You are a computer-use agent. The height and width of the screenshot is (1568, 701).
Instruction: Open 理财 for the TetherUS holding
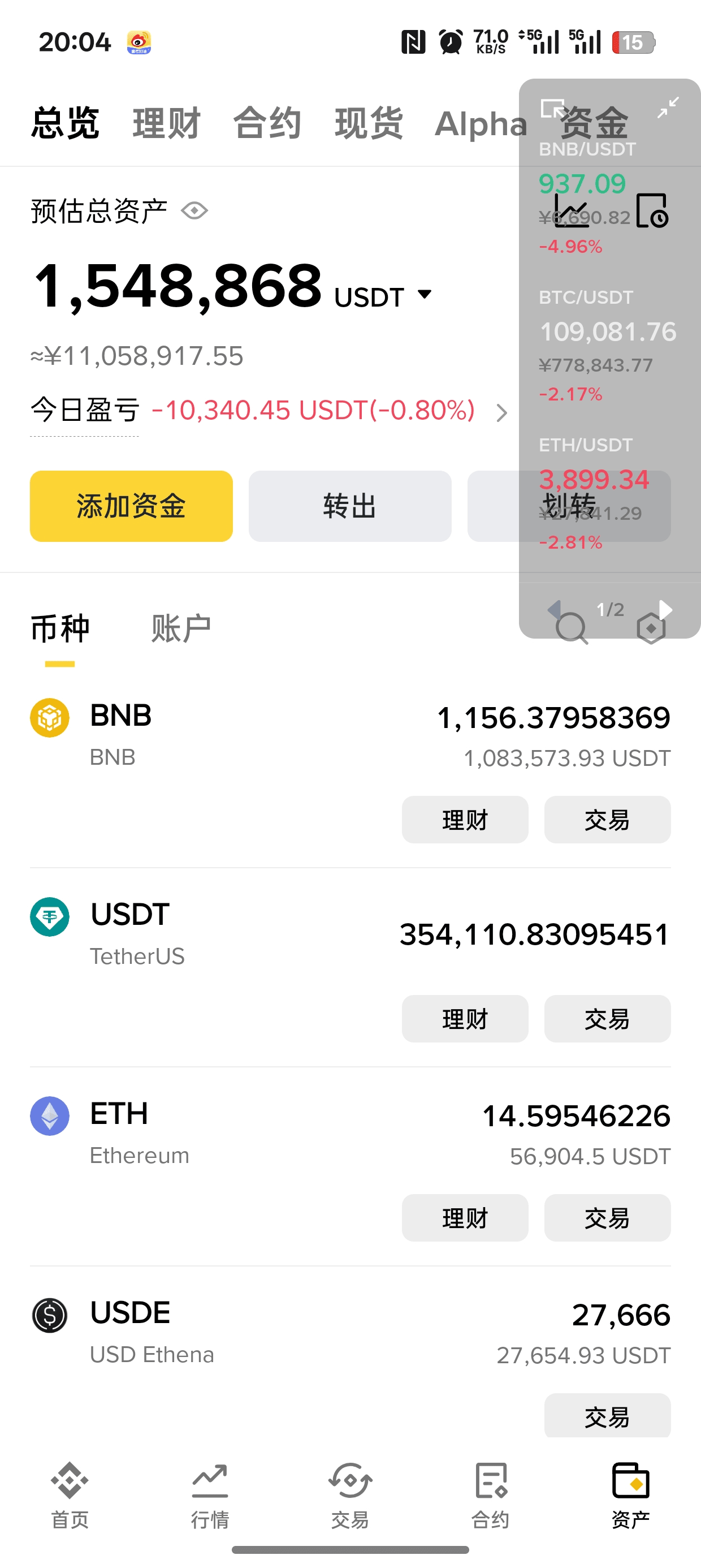(x=465, y=1018)
